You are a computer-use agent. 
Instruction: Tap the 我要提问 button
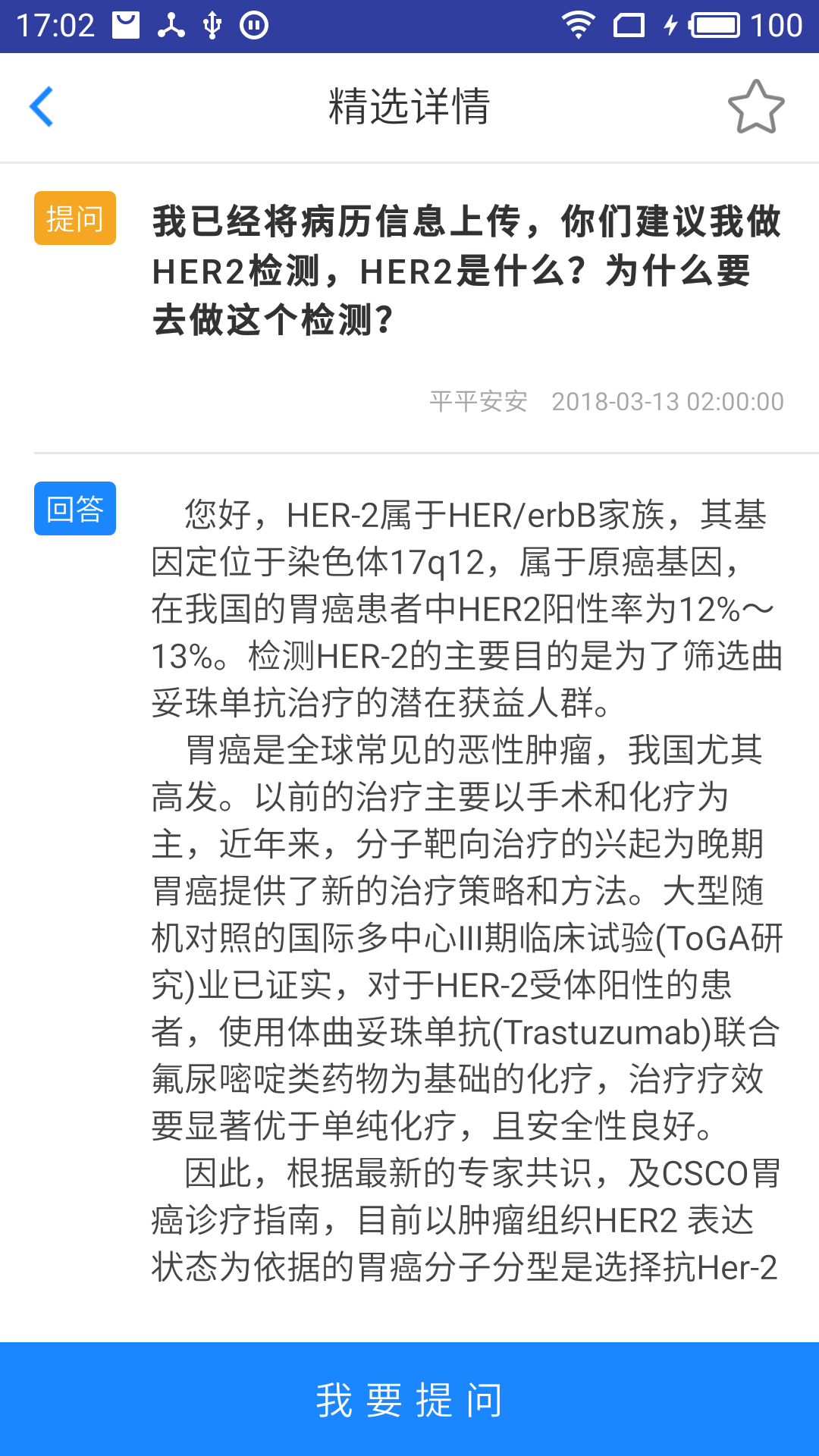click(409, 1399)
